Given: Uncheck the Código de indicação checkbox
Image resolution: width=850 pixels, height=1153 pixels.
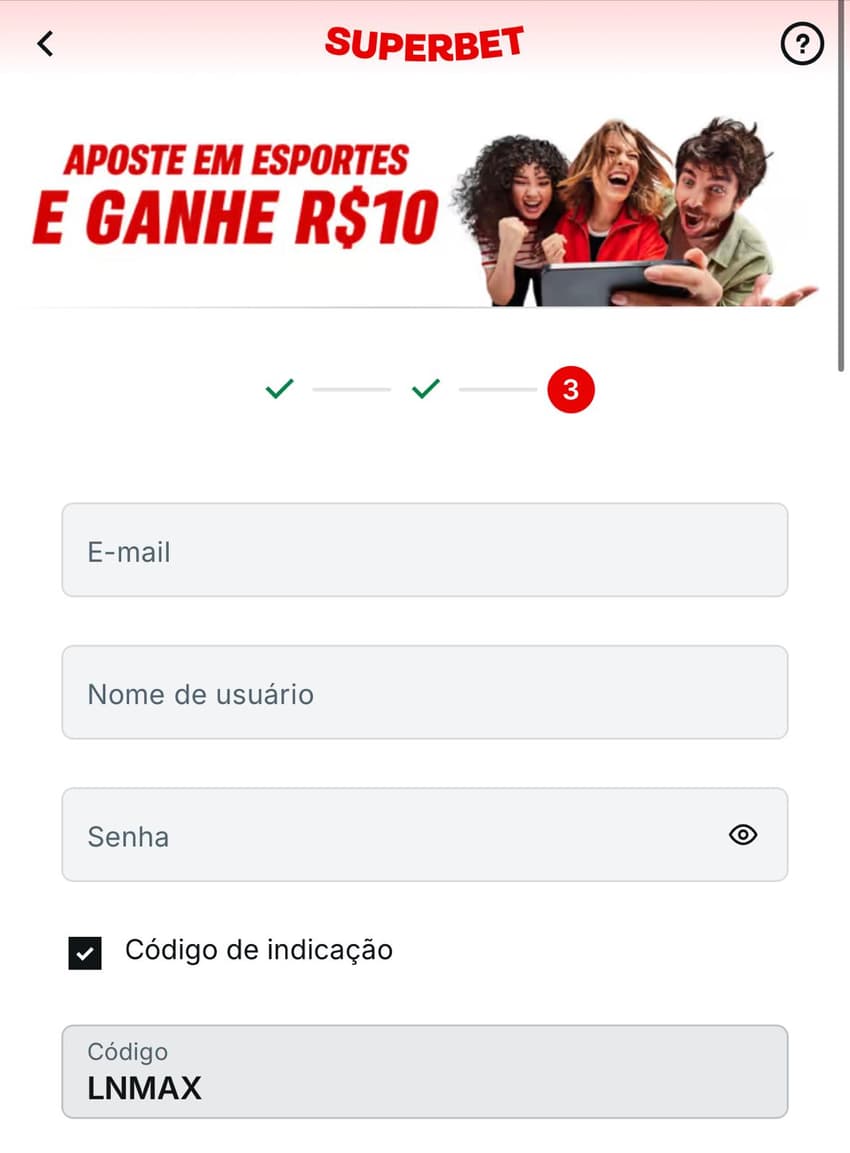Looking at the screenshot, I should point(86,952).
